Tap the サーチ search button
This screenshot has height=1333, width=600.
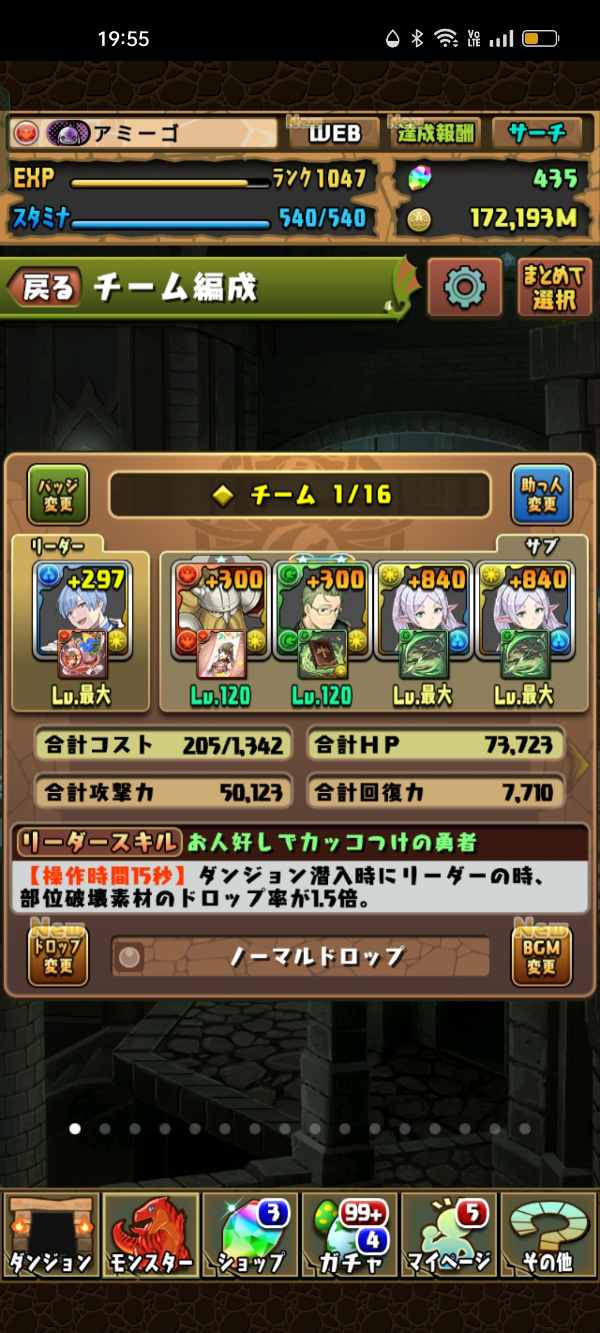[x=536, y=133]
